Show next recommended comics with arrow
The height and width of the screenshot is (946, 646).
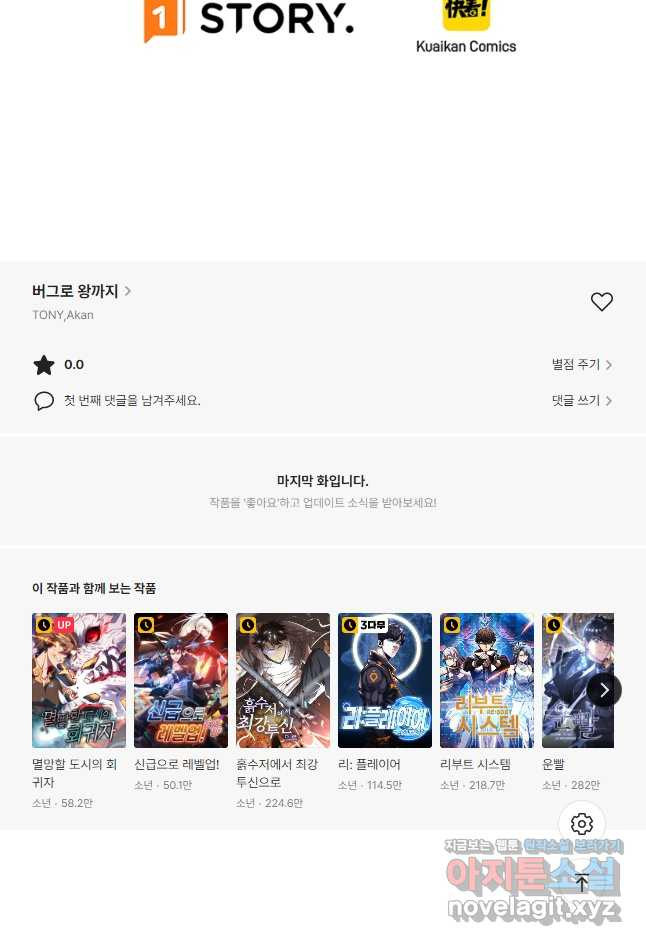coord(603,690)
